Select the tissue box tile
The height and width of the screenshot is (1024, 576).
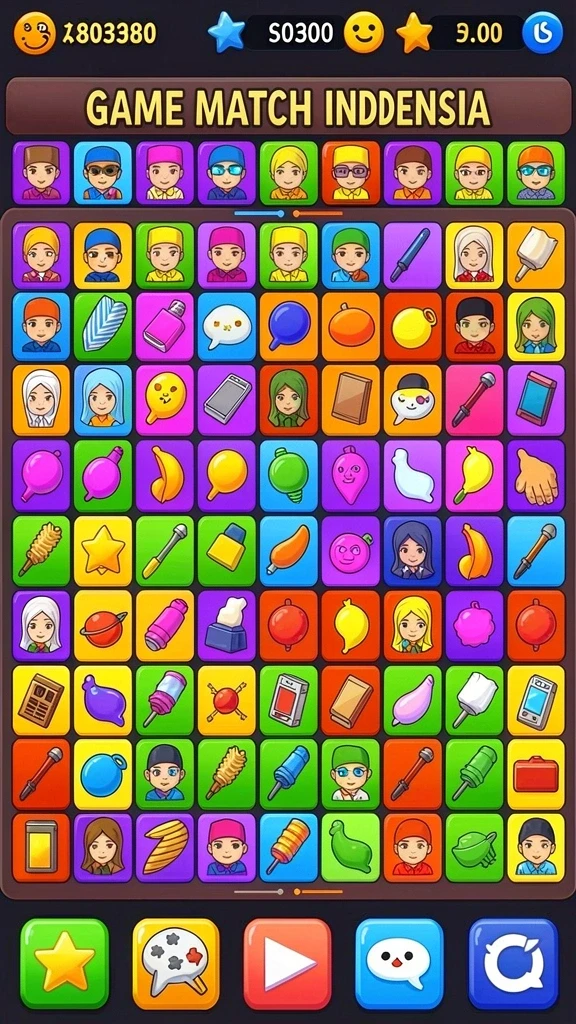(x=227, y=626)
